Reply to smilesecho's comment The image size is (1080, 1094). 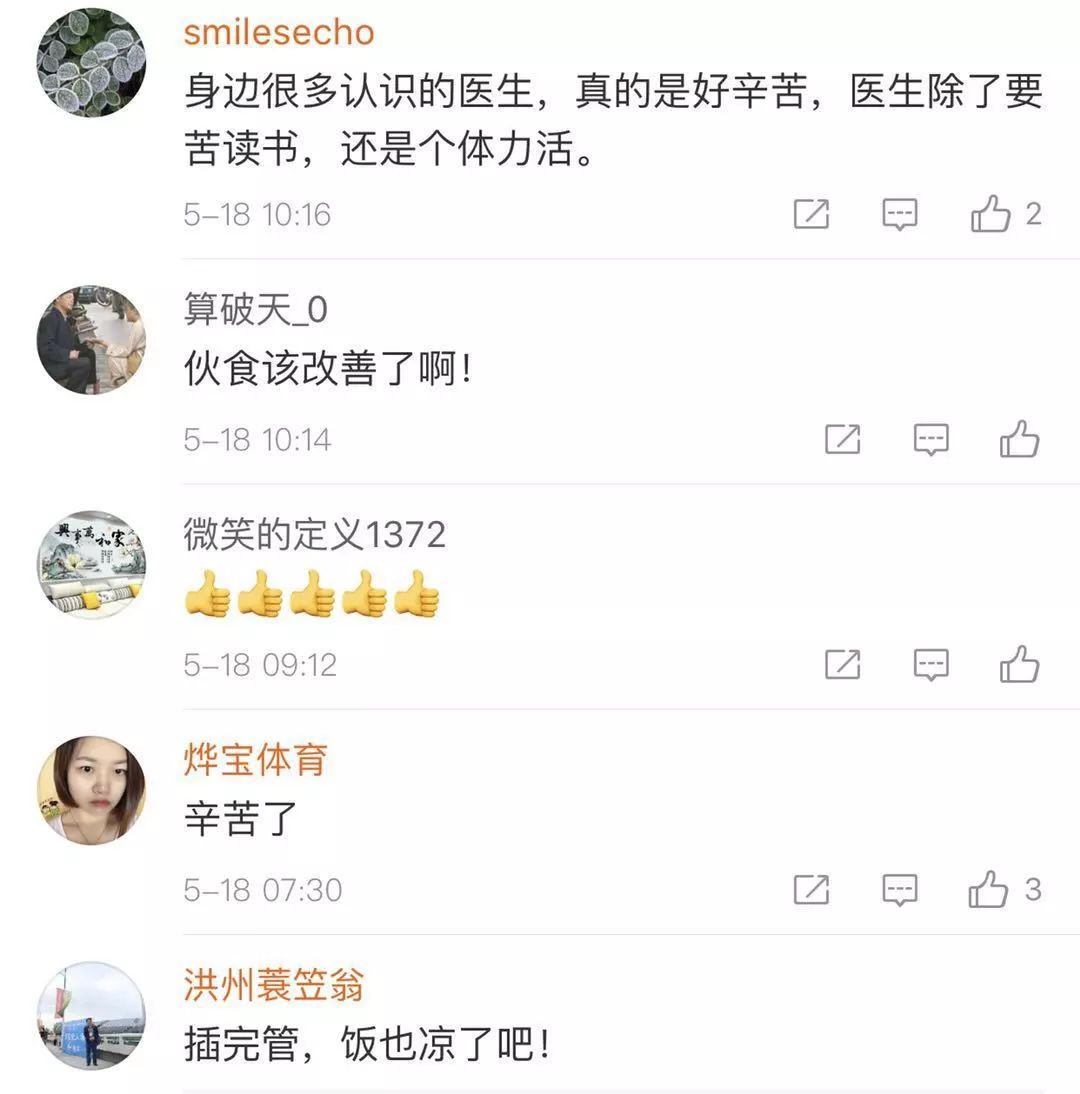900,214
